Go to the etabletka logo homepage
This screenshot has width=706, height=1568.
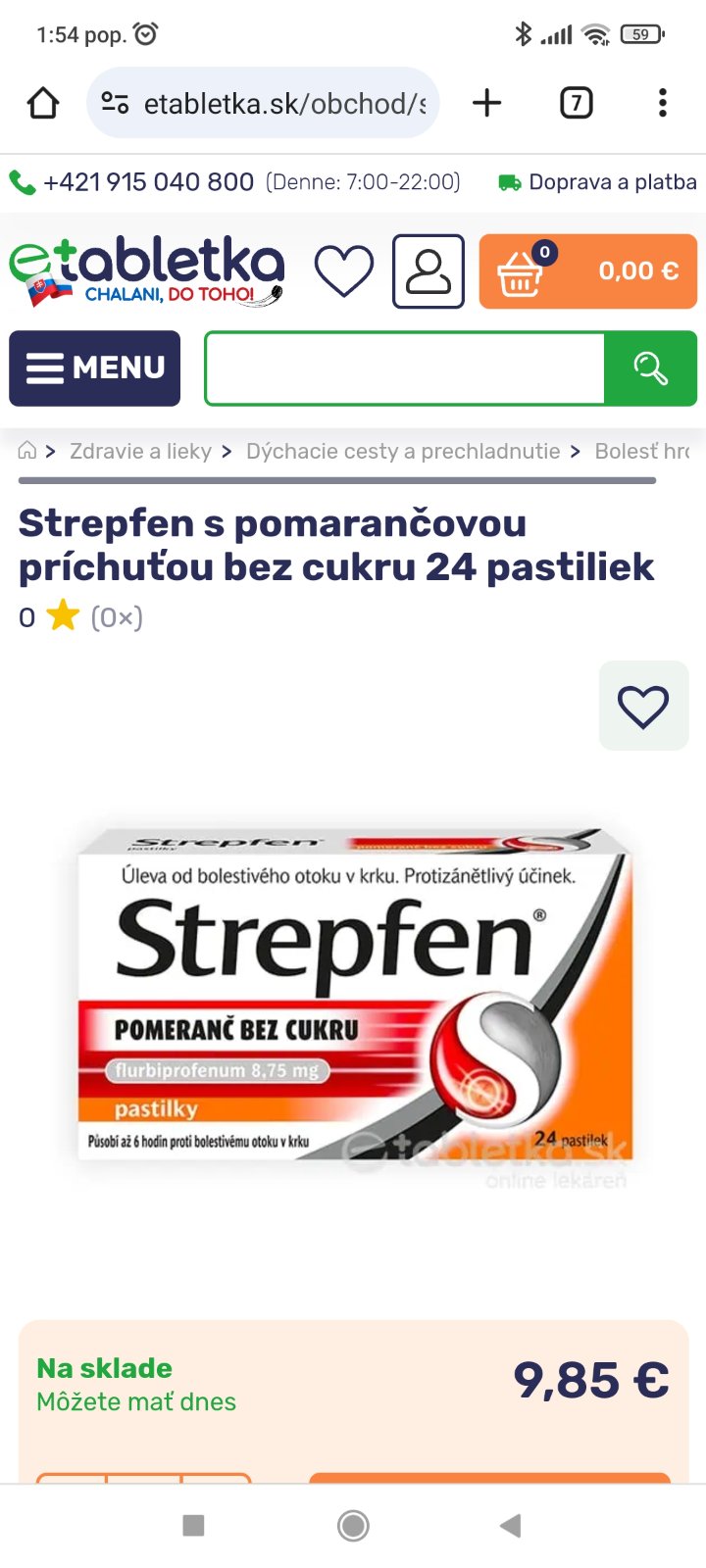point(147,271)
